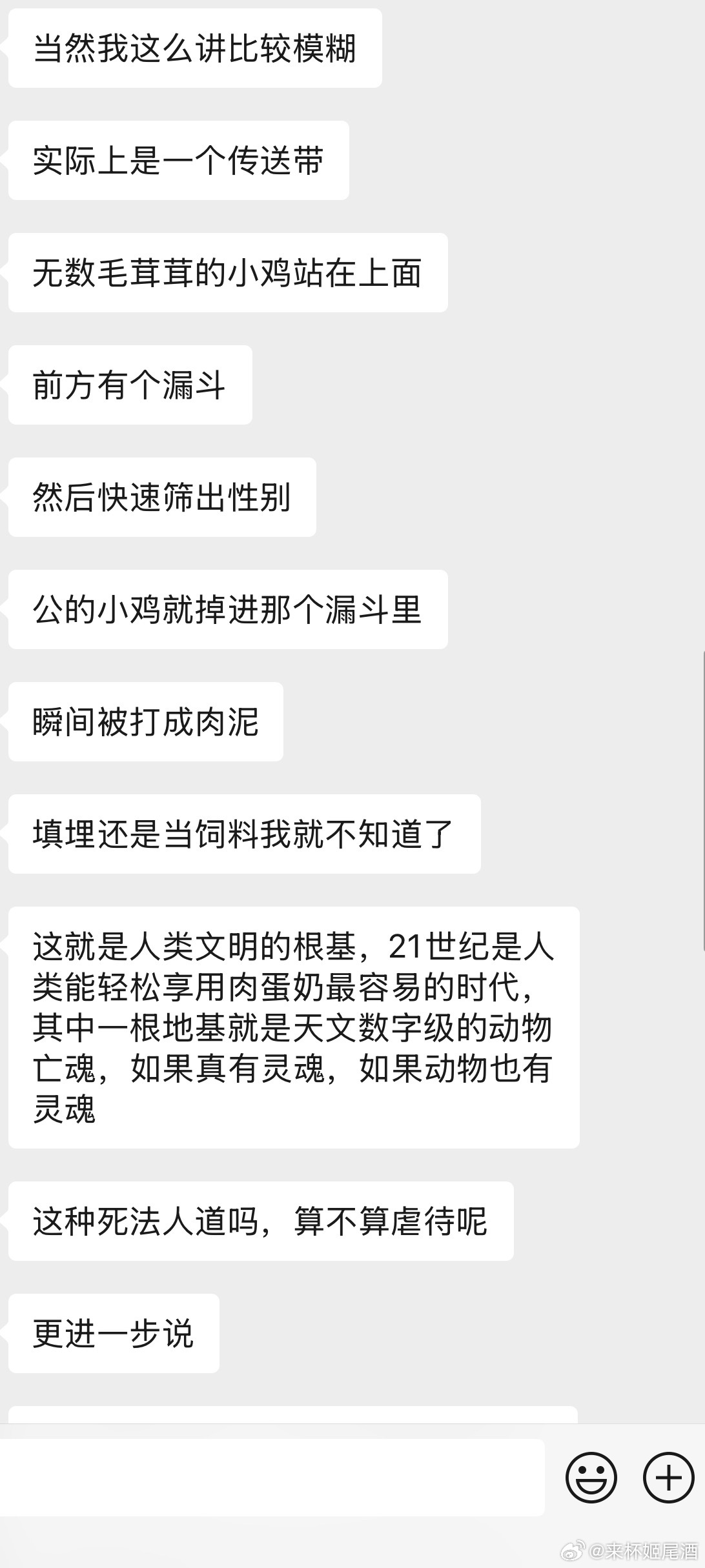Open the emoji picker
This screenshot has height=1568, width=705.
pyautogui.click(x=591, y=1477)
